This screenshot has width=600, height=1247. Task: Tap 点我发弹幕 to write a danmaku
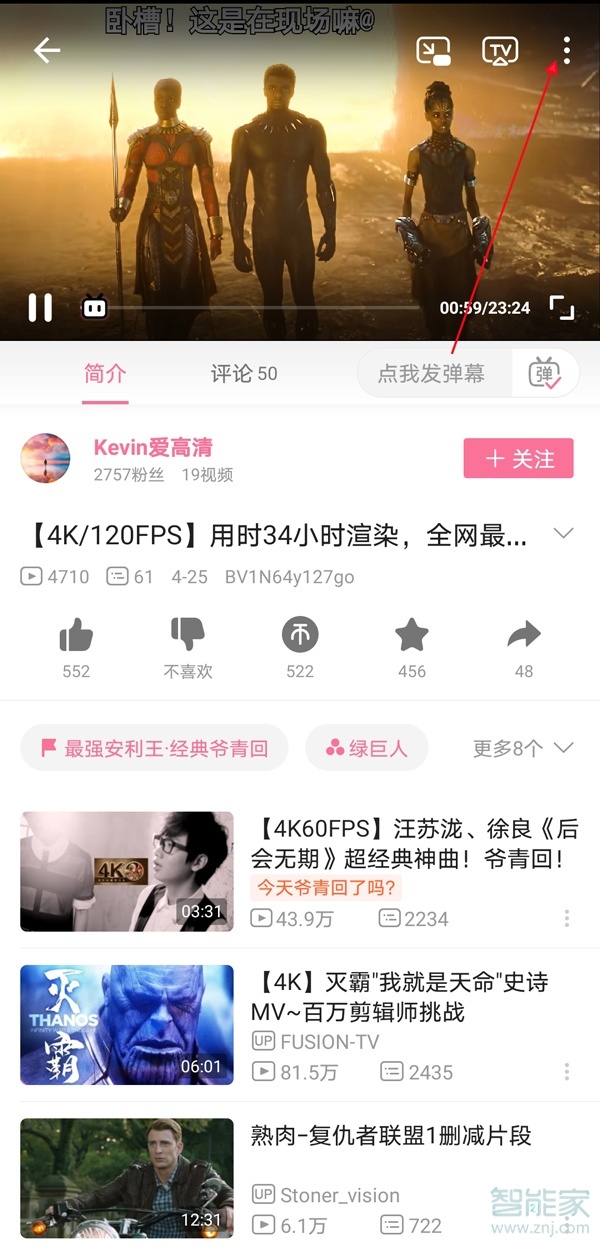(x=432, y=374)
